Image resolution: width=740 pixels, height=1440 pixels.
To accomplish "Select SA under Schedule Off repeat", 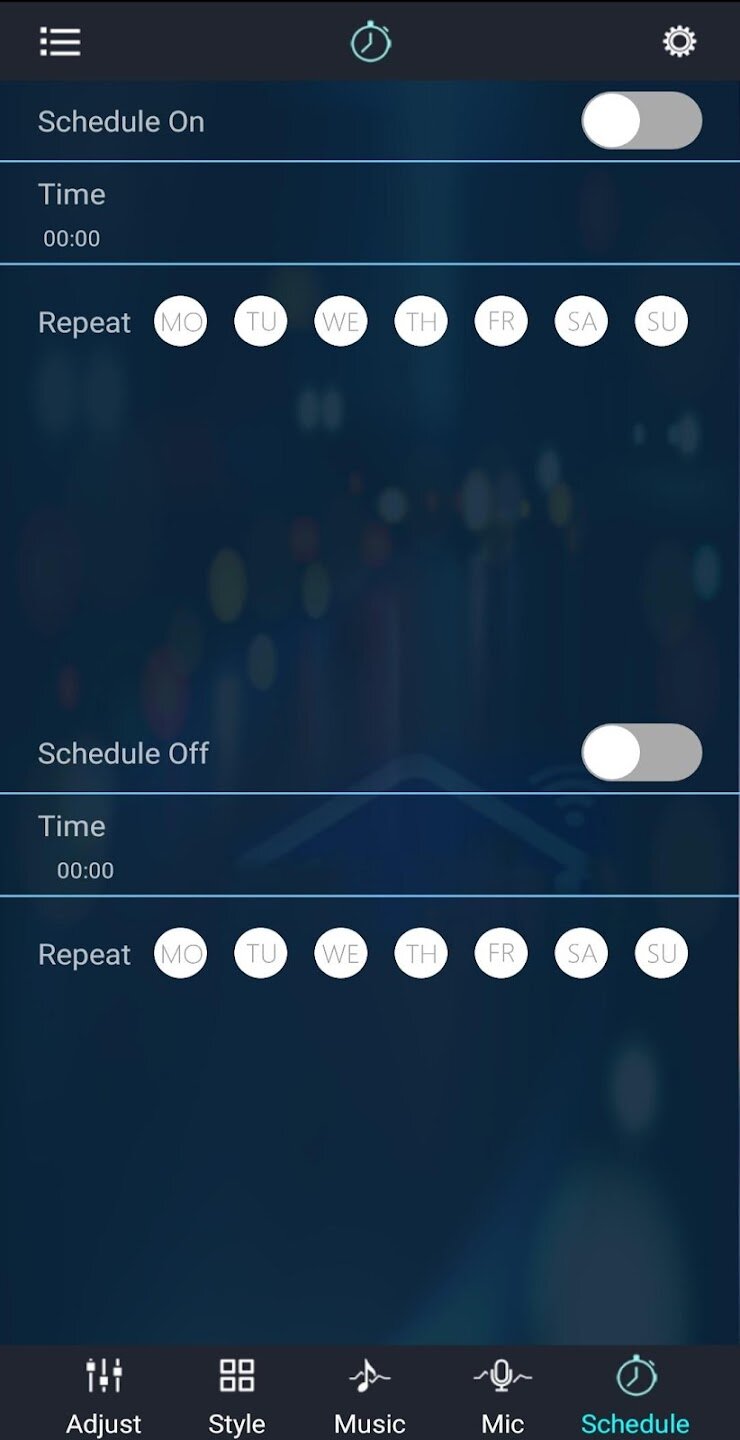I will [581, 954].
